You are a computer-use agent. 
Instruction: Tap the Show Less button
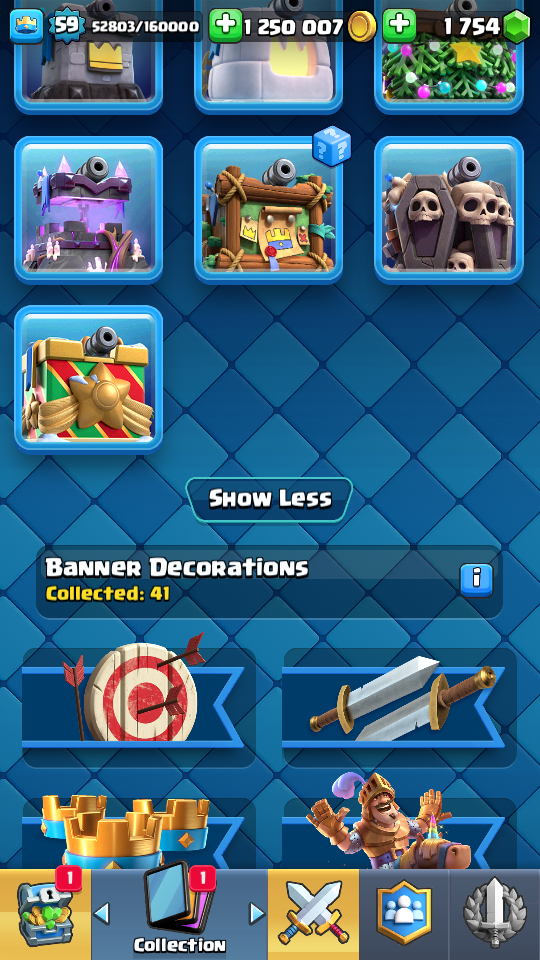pyautogui.click(x=269, y=500)
